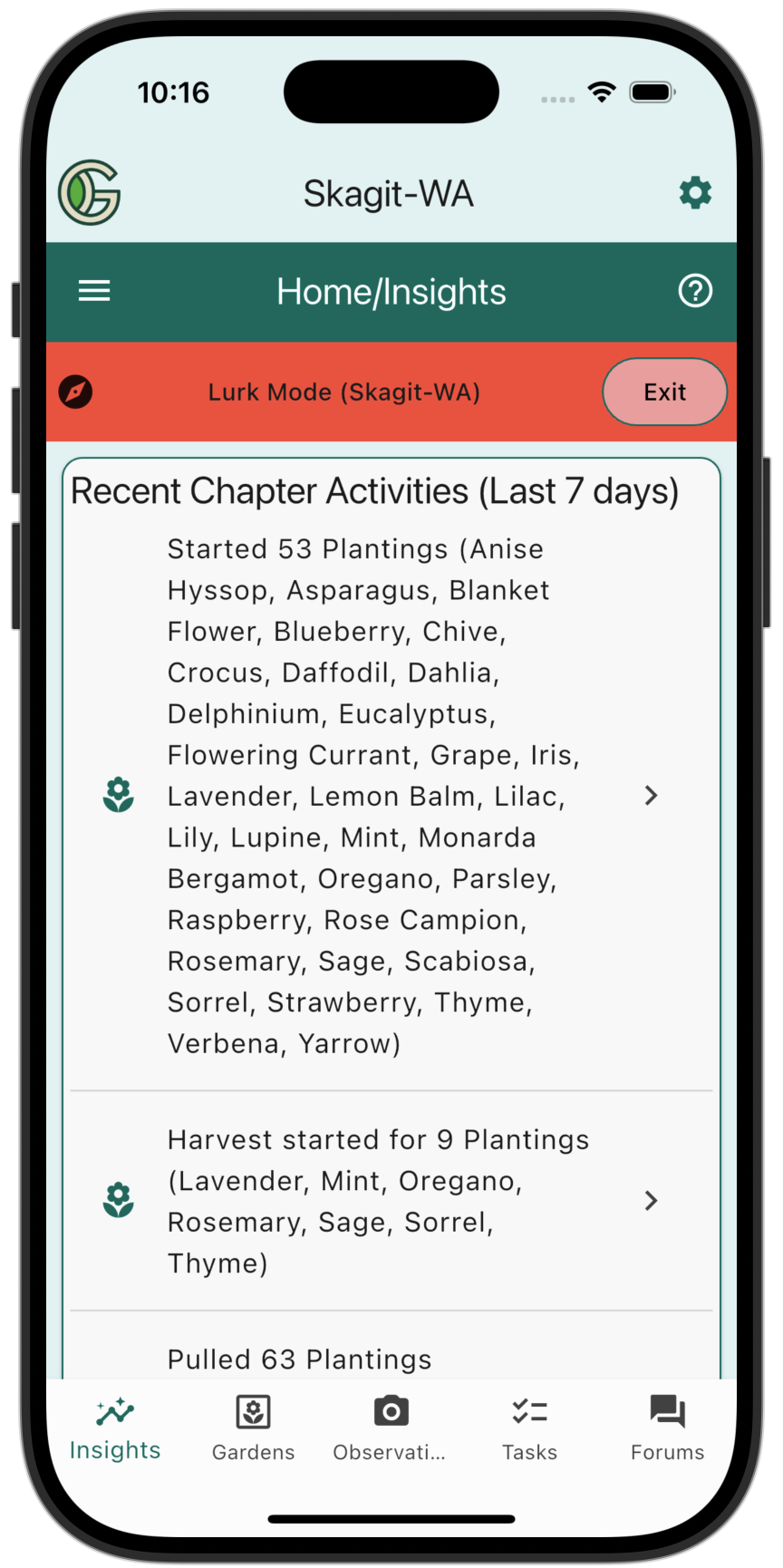
Task: Switch to the Gardens tab
Action: [x=254, y=1428]
